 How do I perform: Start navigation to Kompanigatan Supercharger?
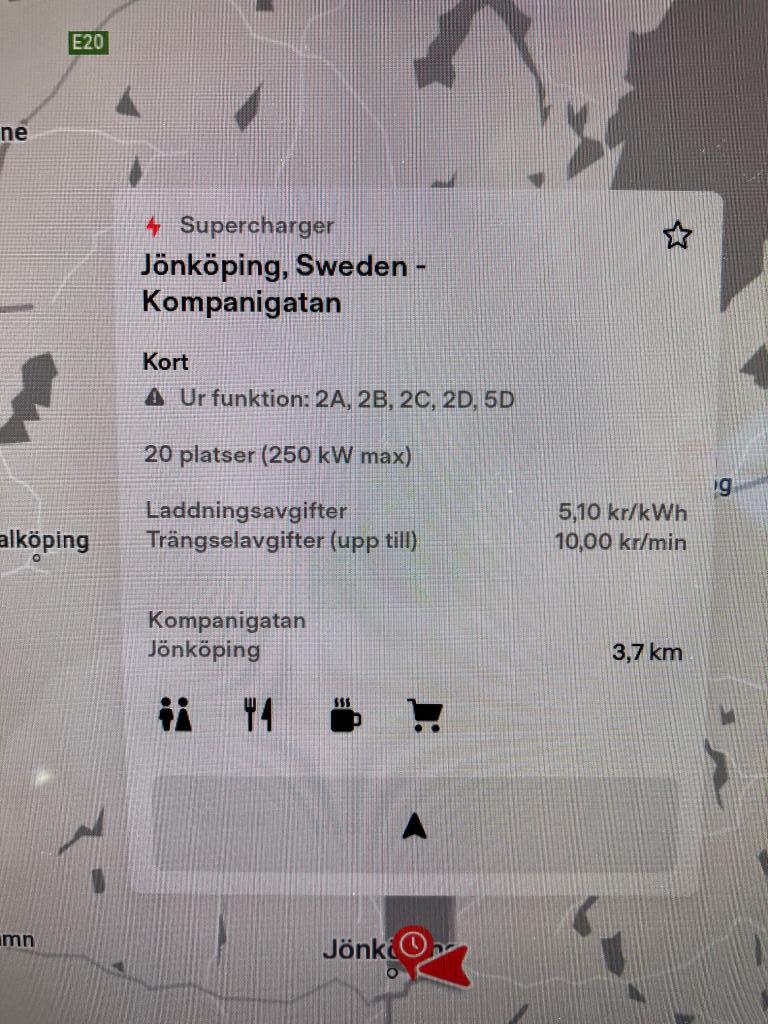click(414, 826)
